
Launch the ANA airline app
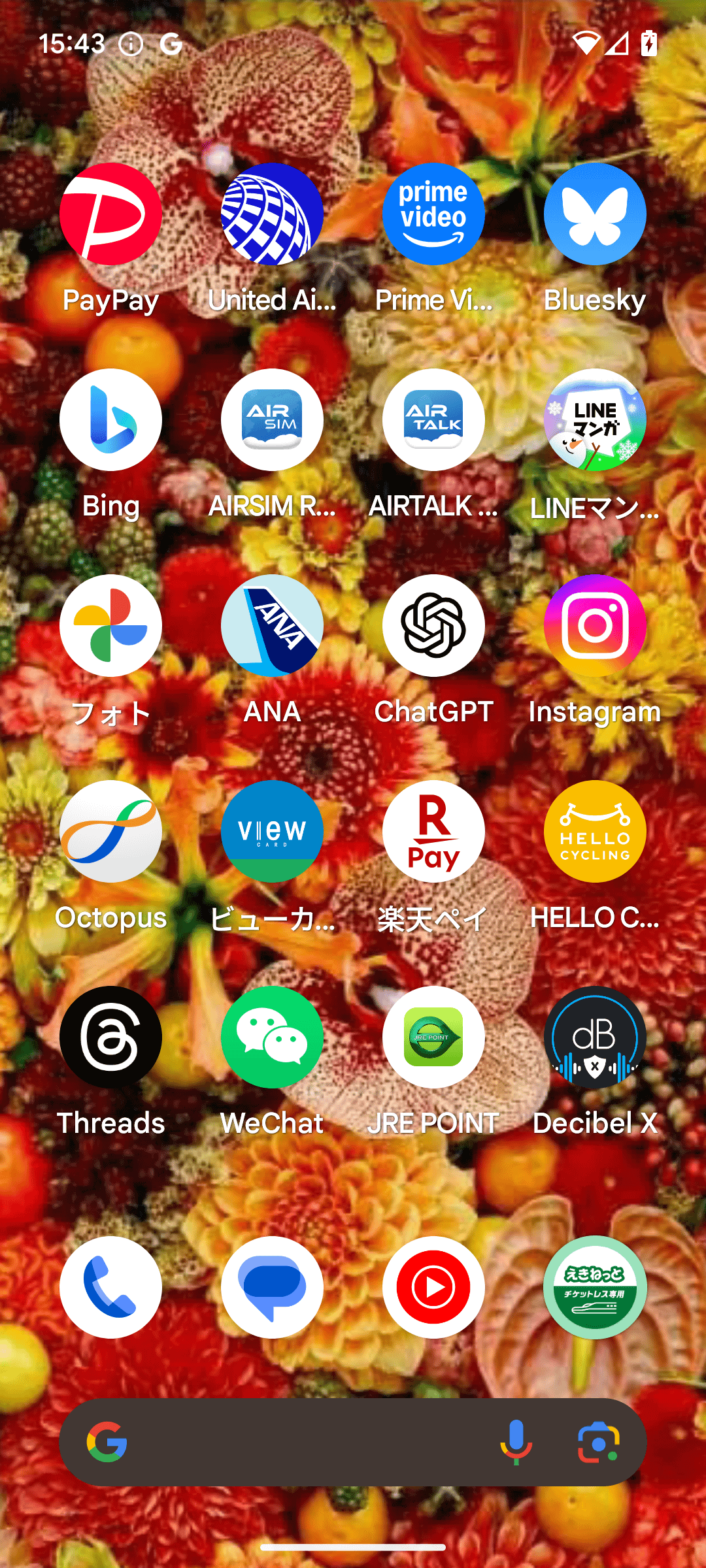272,626
